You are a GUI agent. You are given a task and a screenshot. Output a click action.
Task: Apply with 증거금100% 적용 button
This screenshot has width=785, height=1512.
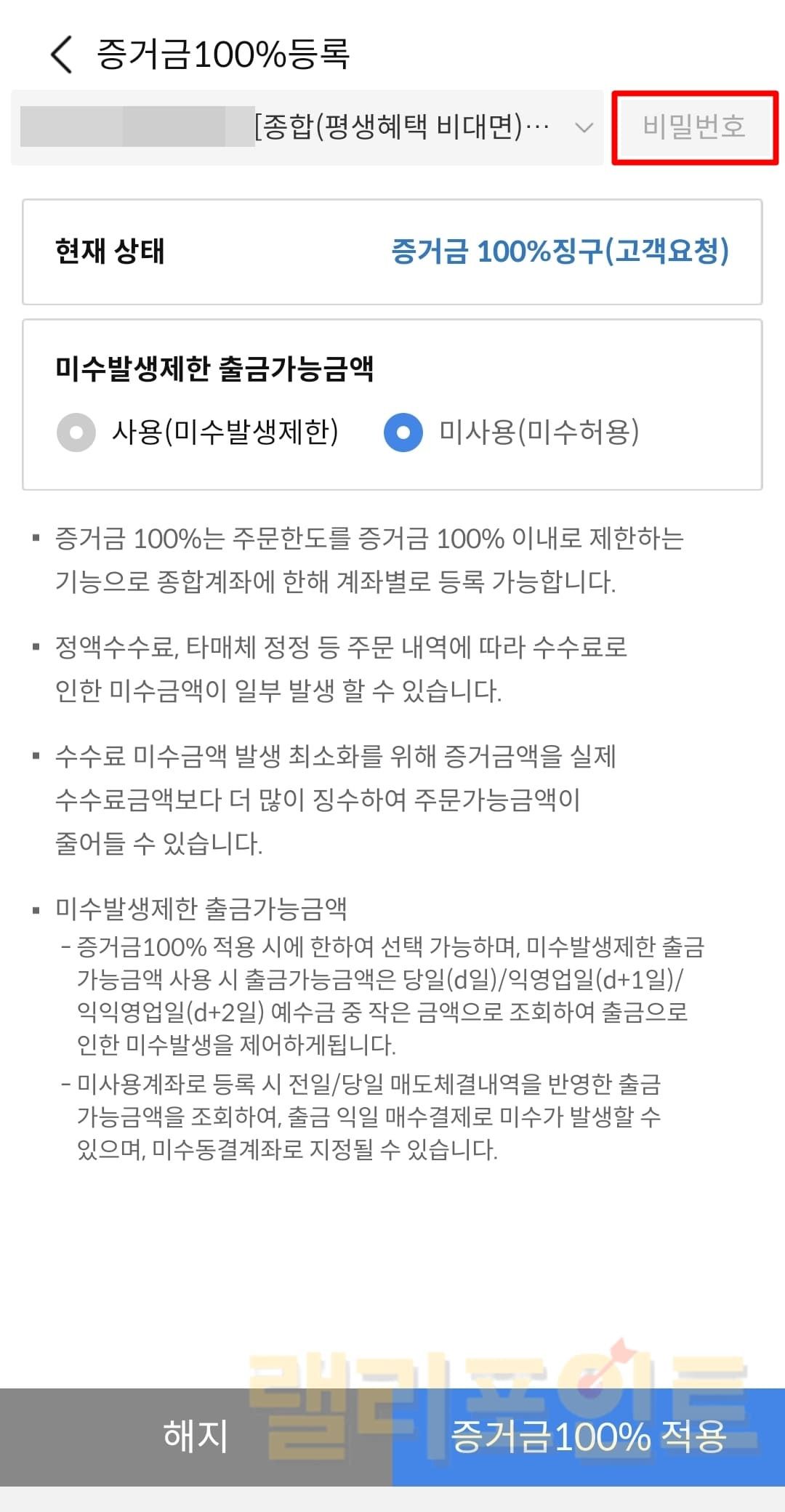point(589,1436)
